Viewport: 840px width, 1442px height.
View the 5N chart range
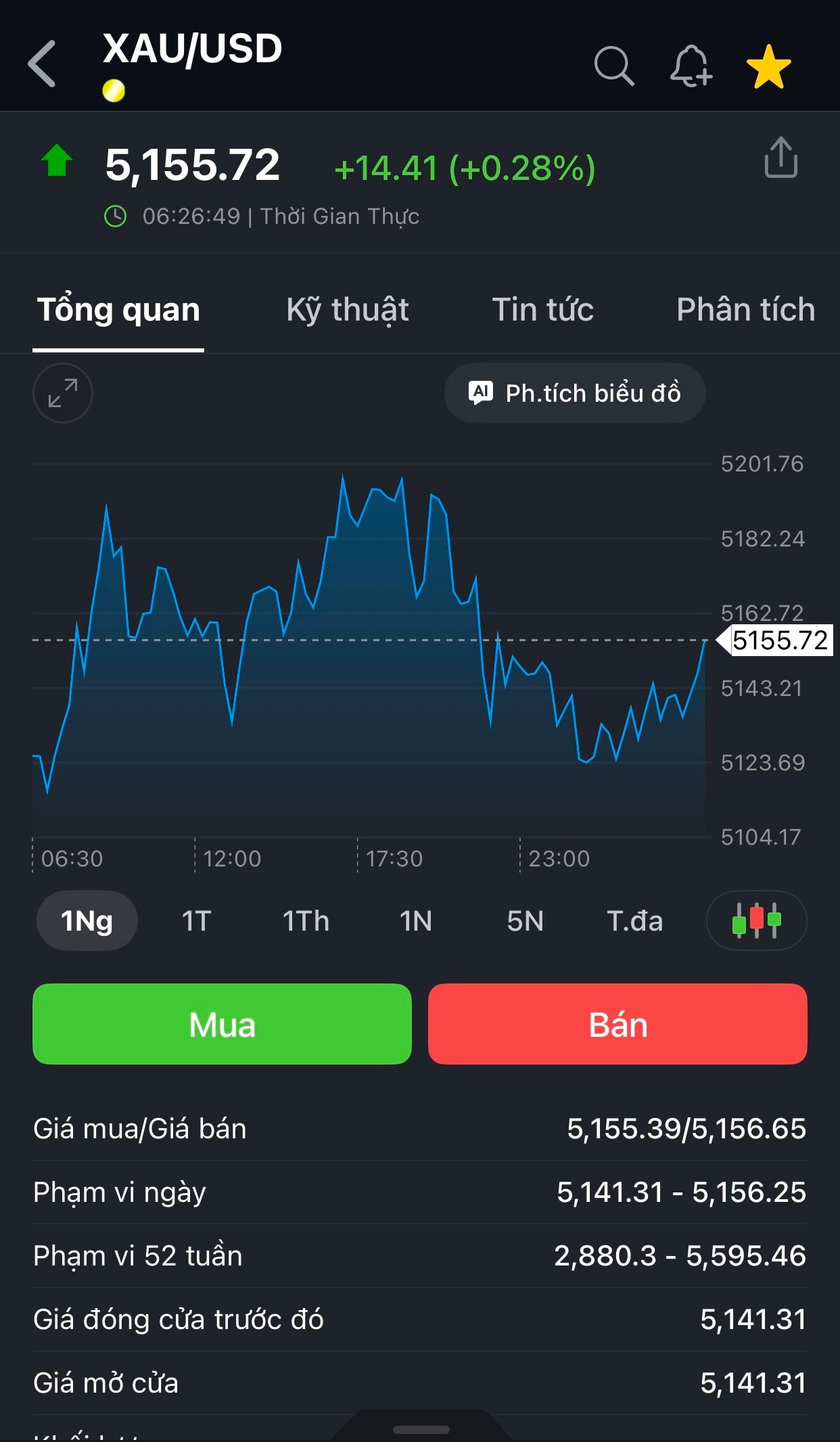(x=525, y=921)
